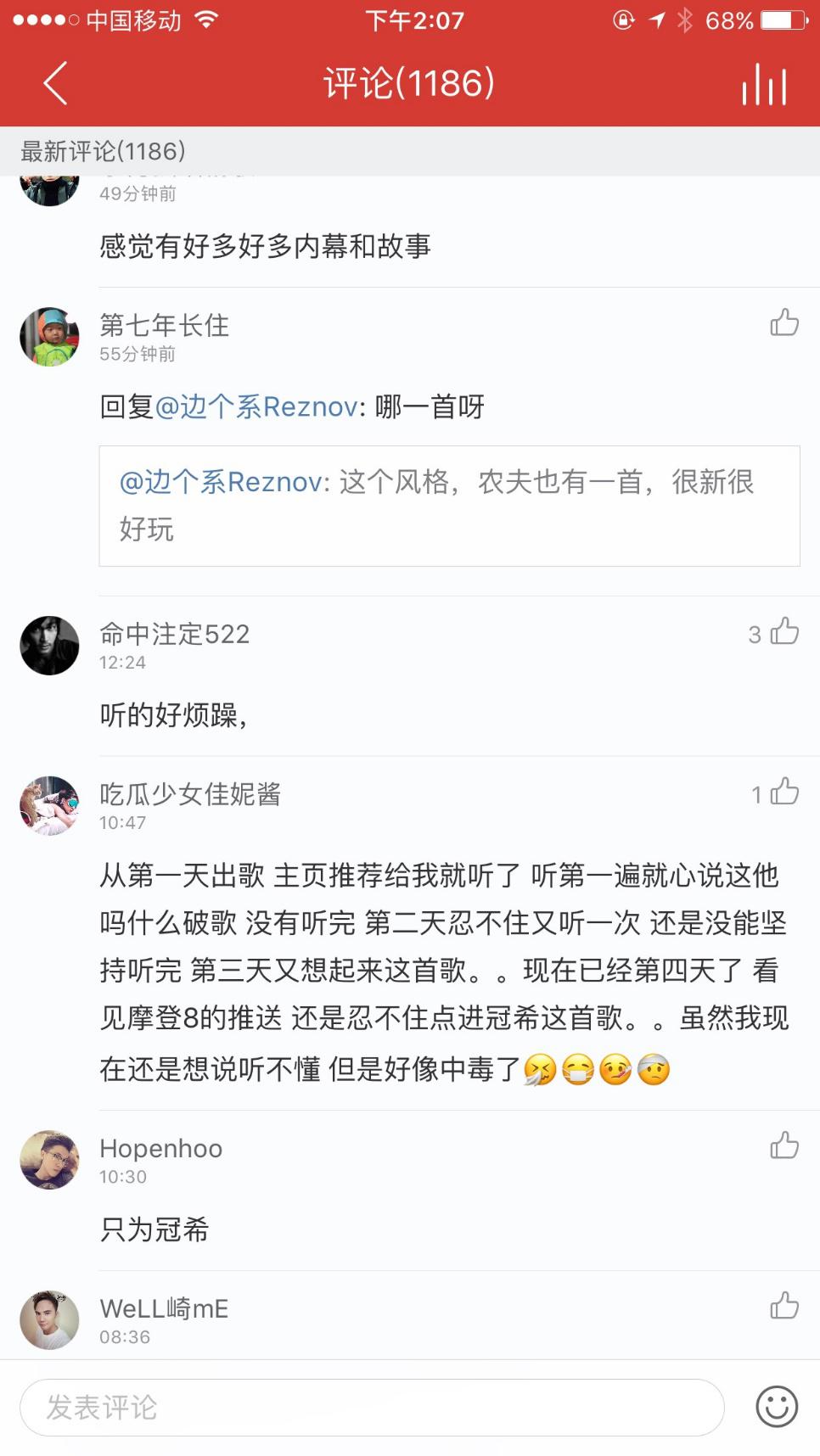Viewport: 820px width, 1456px height.
Task: Open the statistics chart icon at top right
Action: 763,84
